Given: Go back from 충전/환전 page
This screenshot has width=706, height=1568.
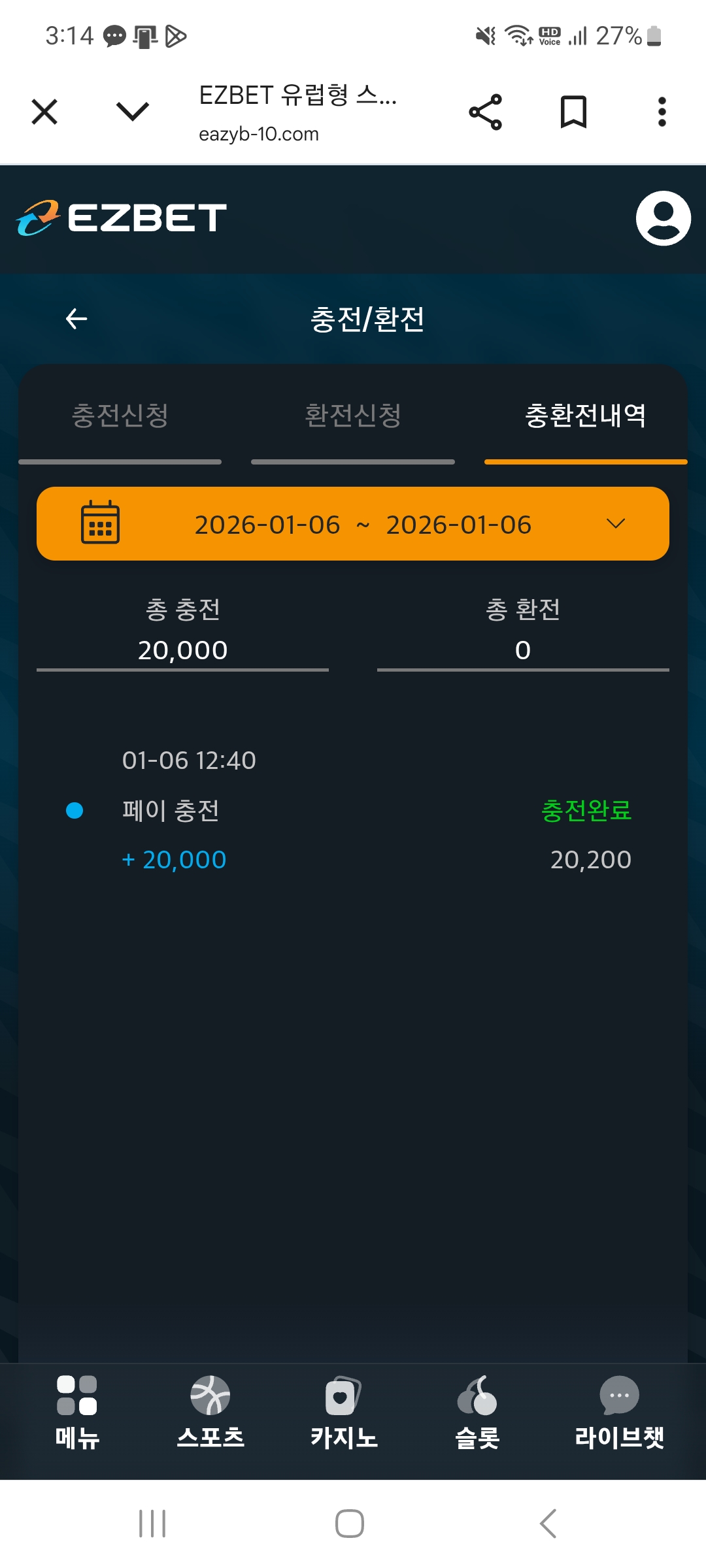Looking at the screenshot, I should [76, 319].
